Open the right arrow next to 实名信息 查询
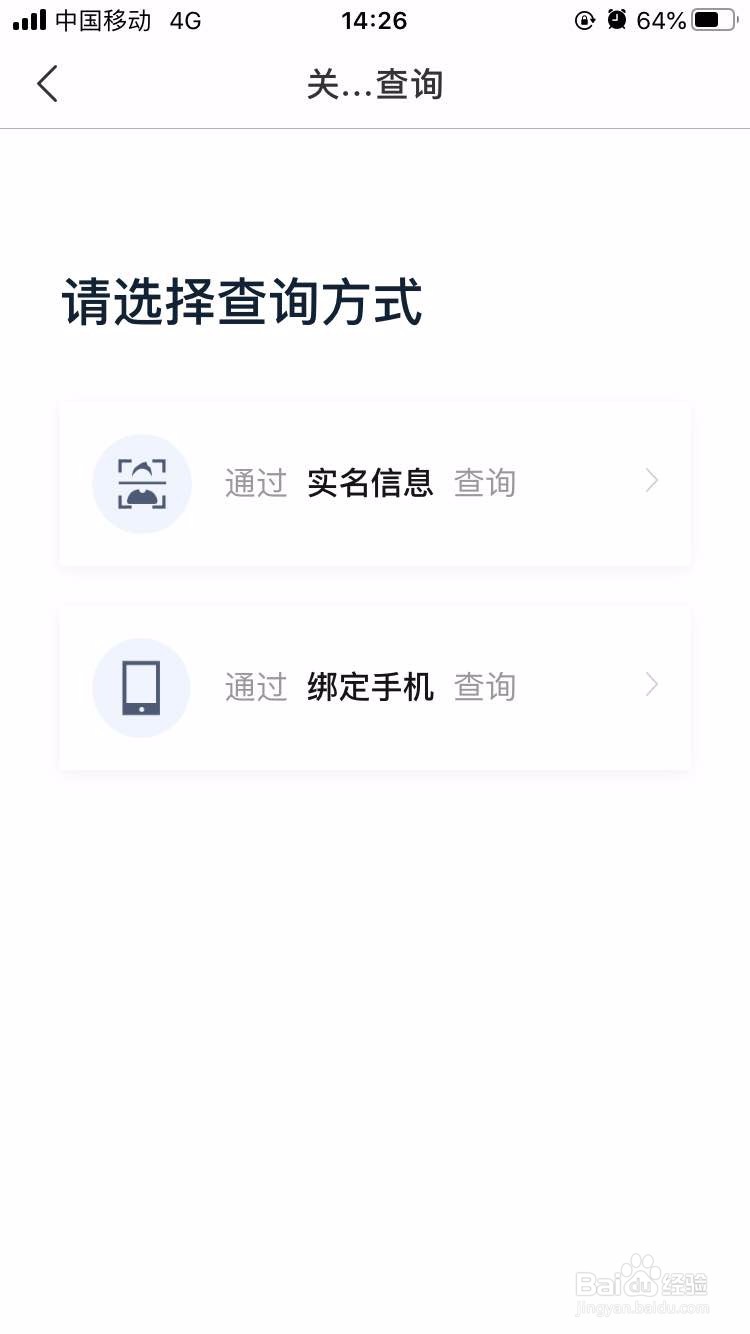The width and height of the screenshot is (750, 1334). click(x=651, y=481)
